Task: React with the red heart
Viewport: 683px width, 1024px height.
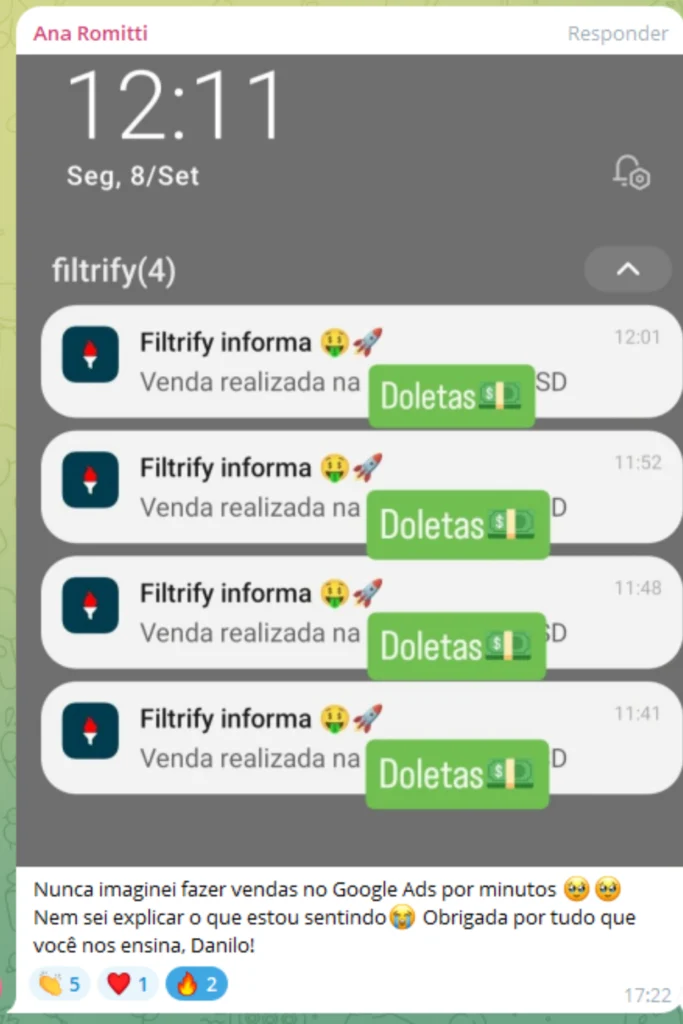Action: [127, 985]
